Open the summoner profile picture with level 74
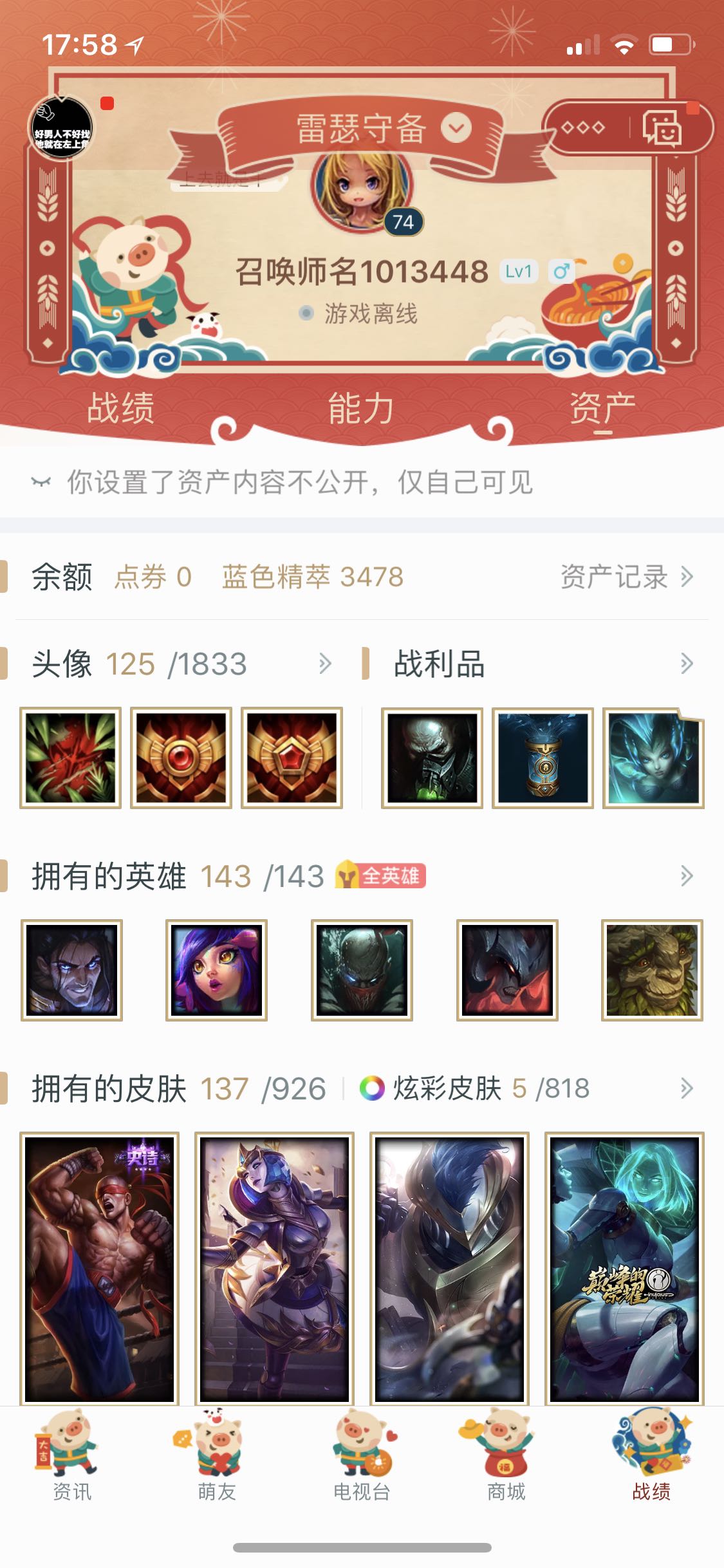This screenshot has width=724, height=1568. (361, 187)
